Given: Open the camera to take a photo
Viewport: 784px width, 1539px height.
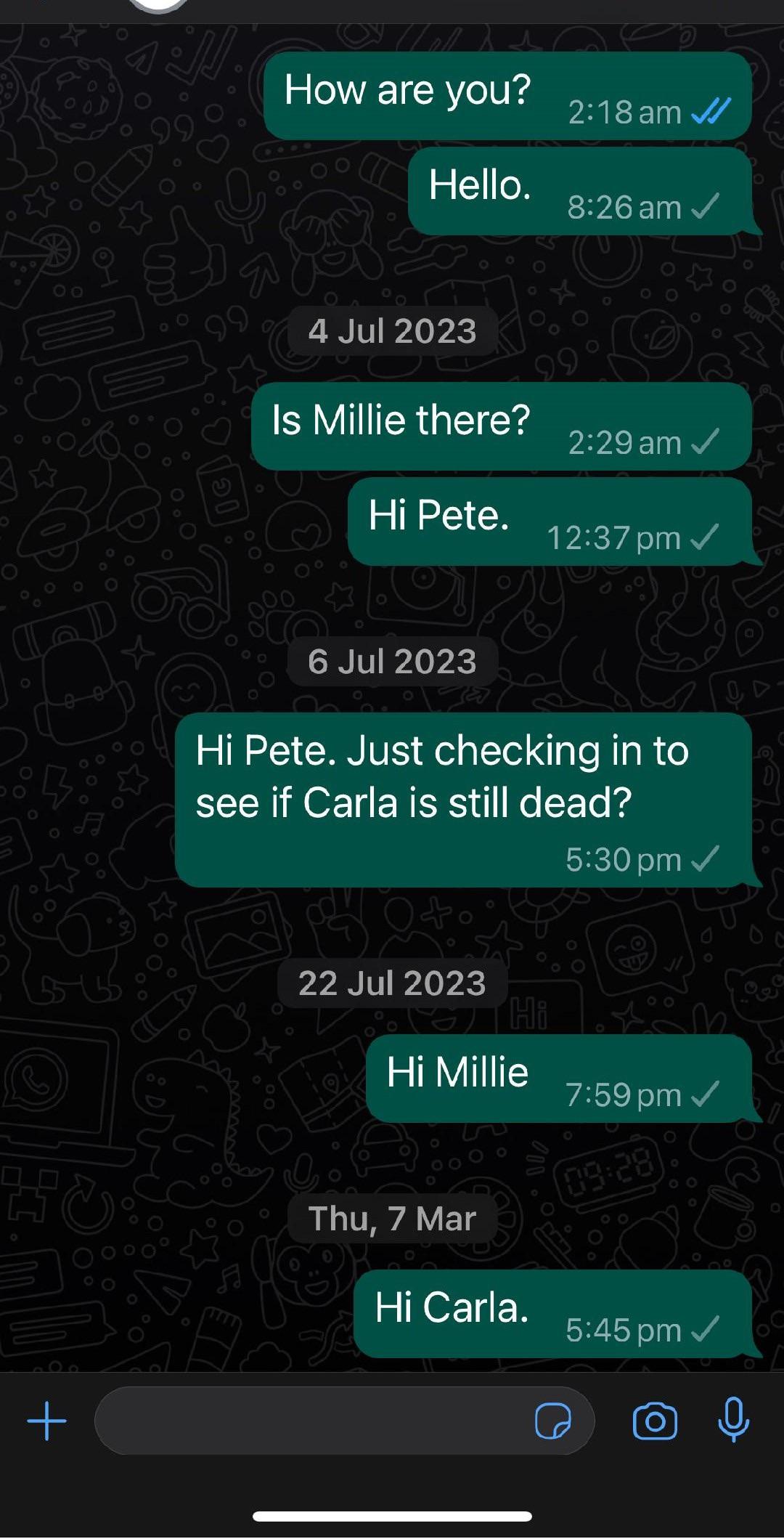Looking at the screenshot, I should 655,1421.
